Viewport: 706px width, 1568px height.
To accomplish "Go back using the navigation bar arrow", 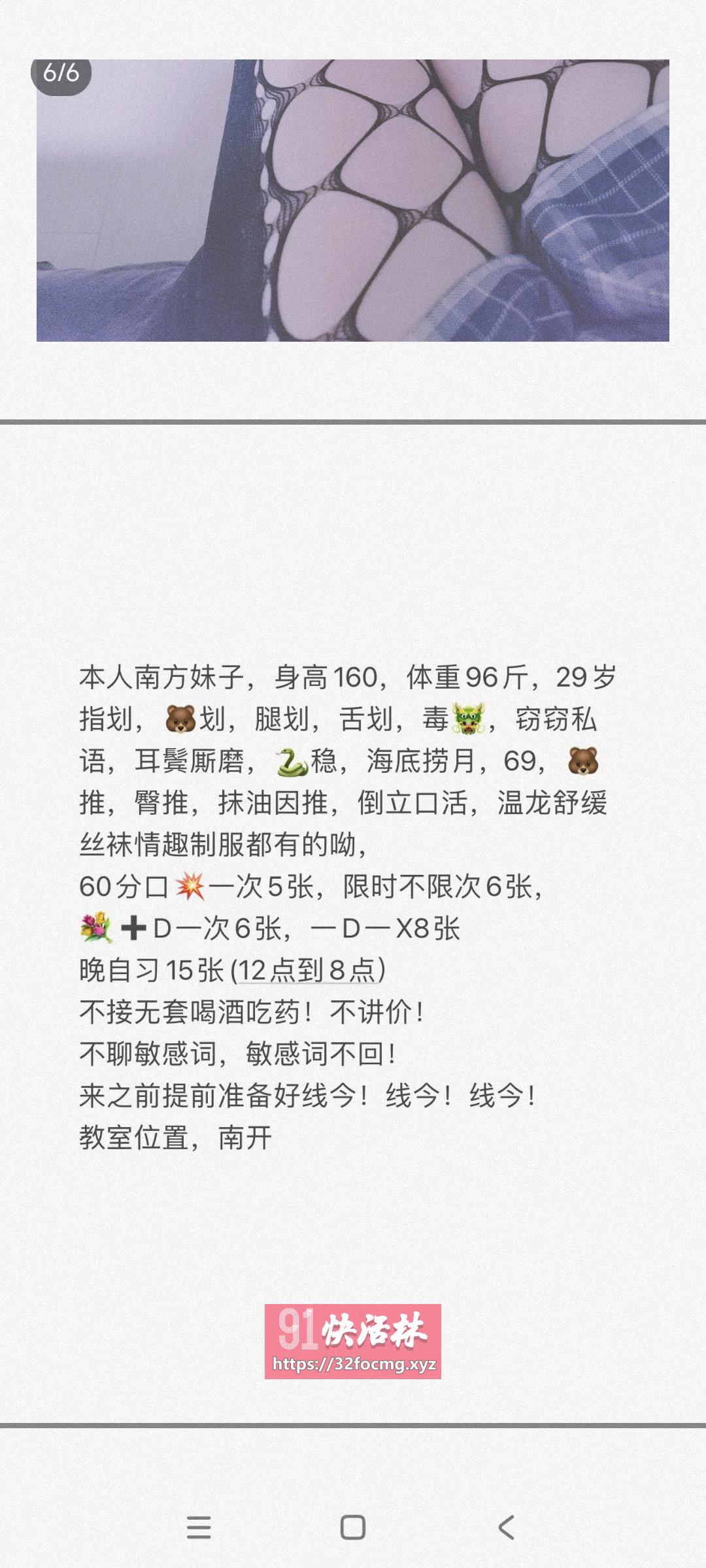I will pos(507,1527).
